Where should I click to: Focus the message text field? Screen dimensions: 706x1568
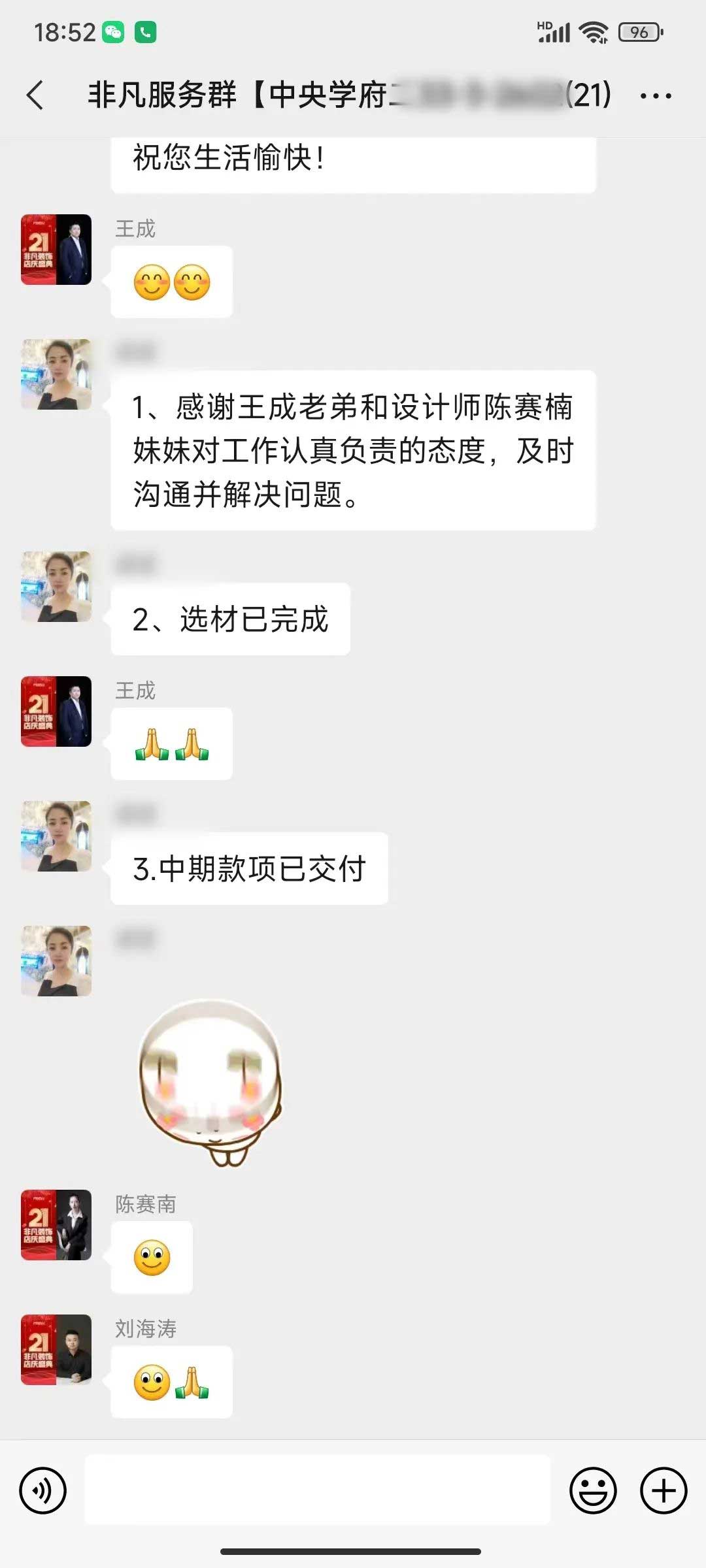(x=318, y=1490)
